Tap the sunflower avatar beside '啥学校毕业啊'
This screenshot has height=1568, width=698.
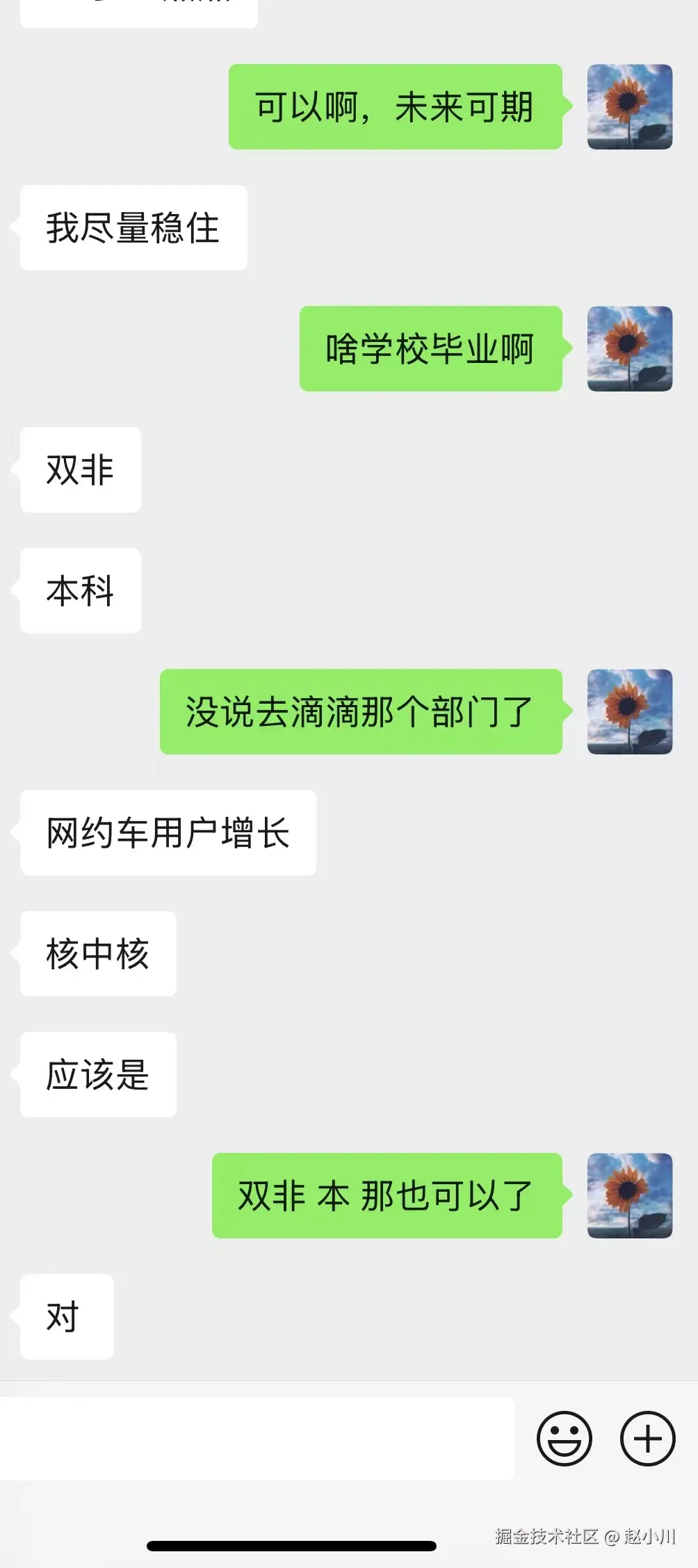tap(629, 349)
